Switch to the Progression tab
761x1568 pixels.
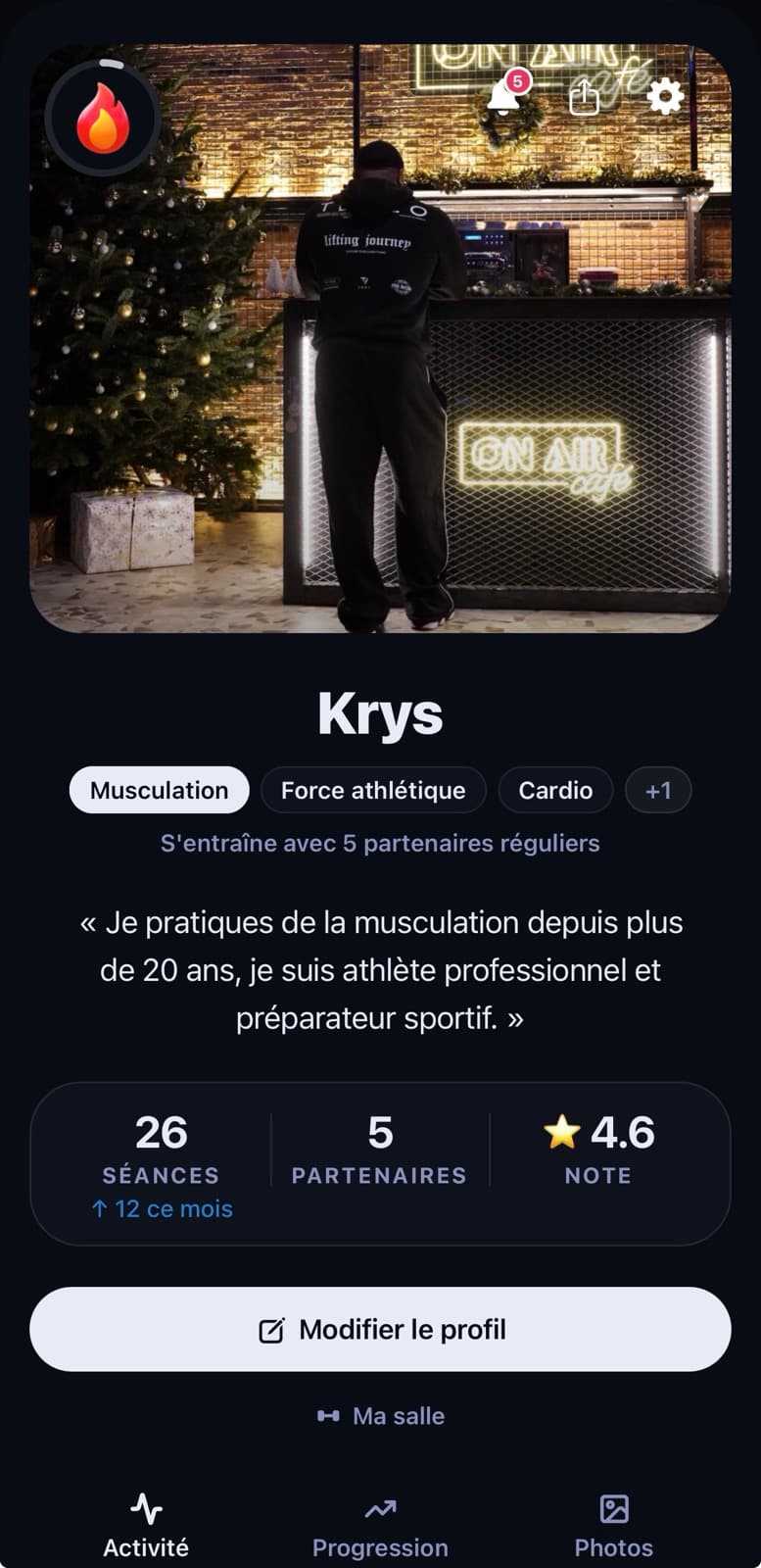point(380,1526)
